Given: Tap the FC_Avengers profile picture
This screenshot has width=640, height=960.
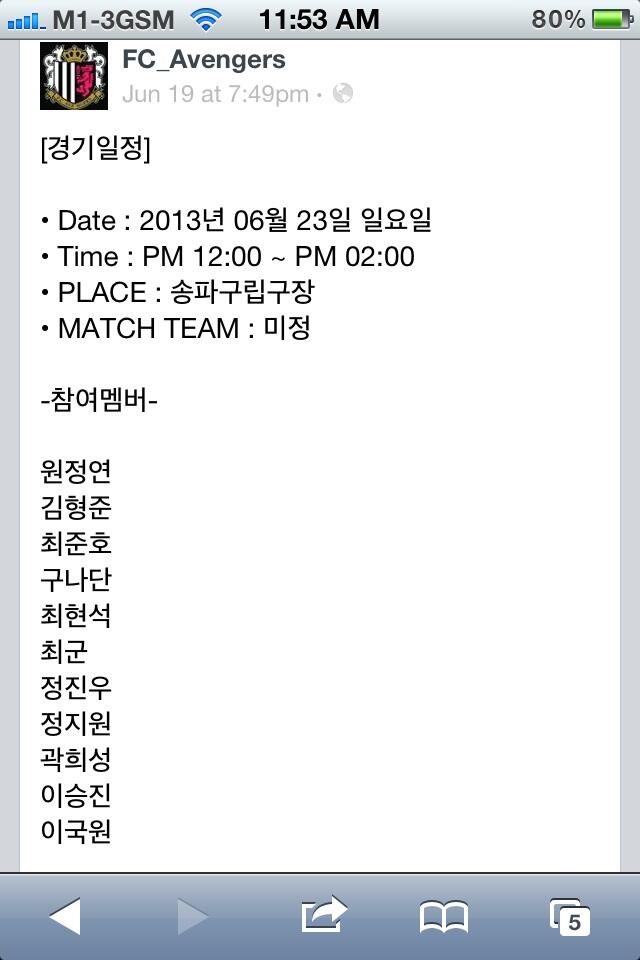Looking at the screenshot, I should point(73,76).
